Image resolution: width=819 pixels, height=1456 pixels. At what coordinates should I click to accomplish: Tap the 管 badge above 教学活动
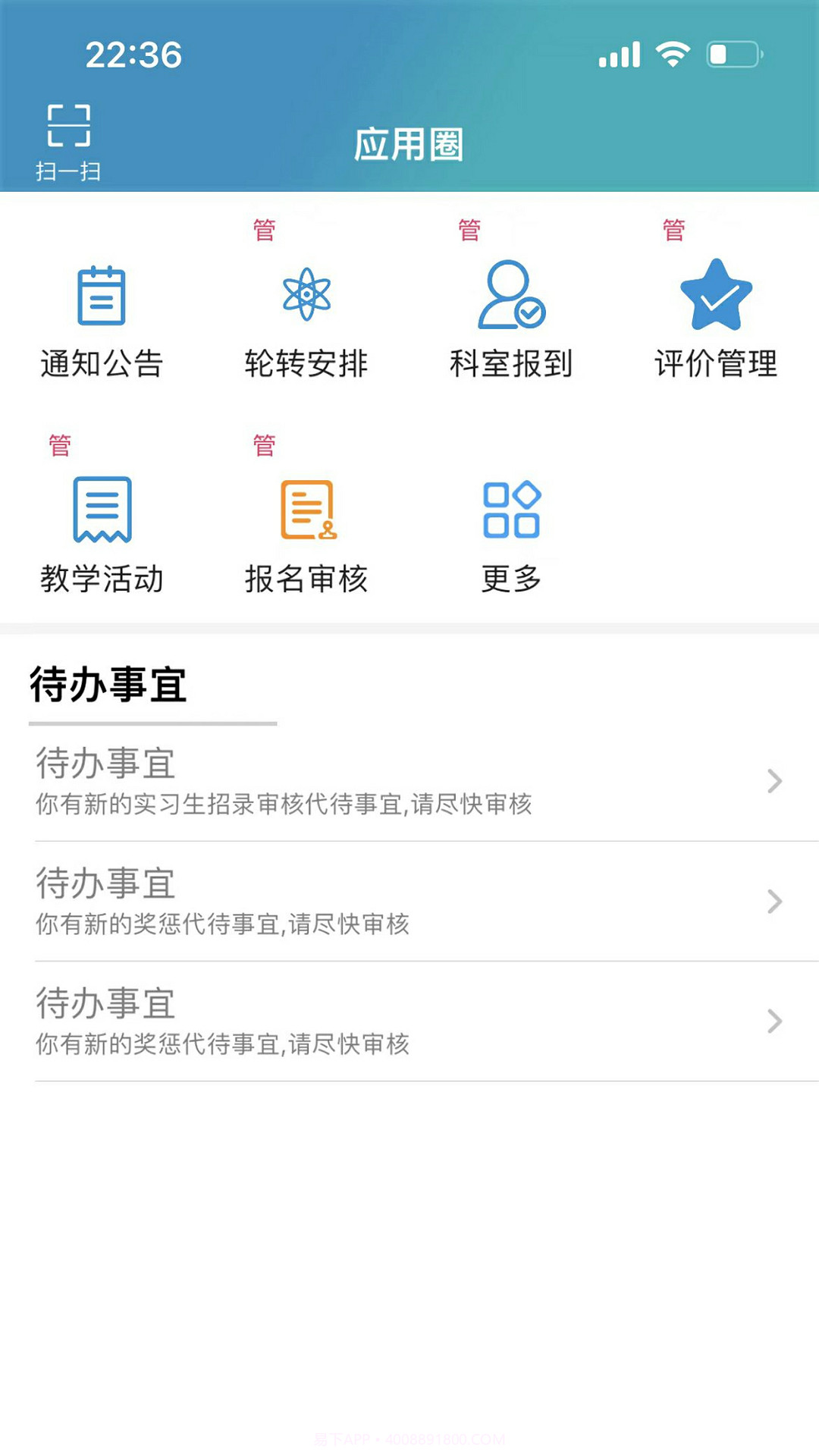(x=58, y=445)
